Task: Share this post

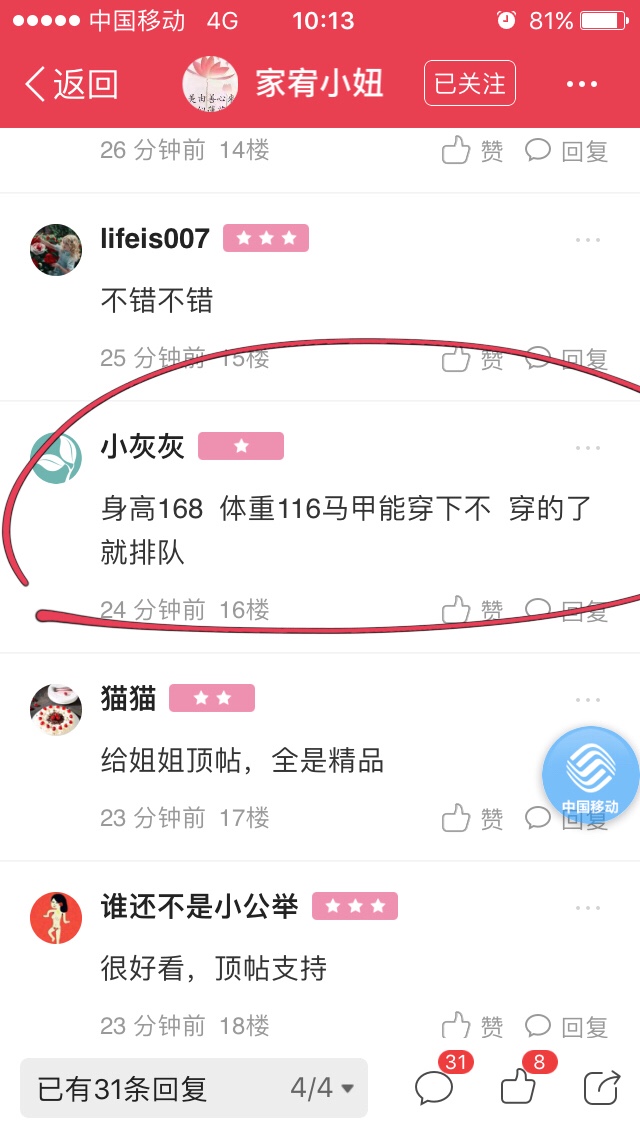Action: pos(602,1087)
